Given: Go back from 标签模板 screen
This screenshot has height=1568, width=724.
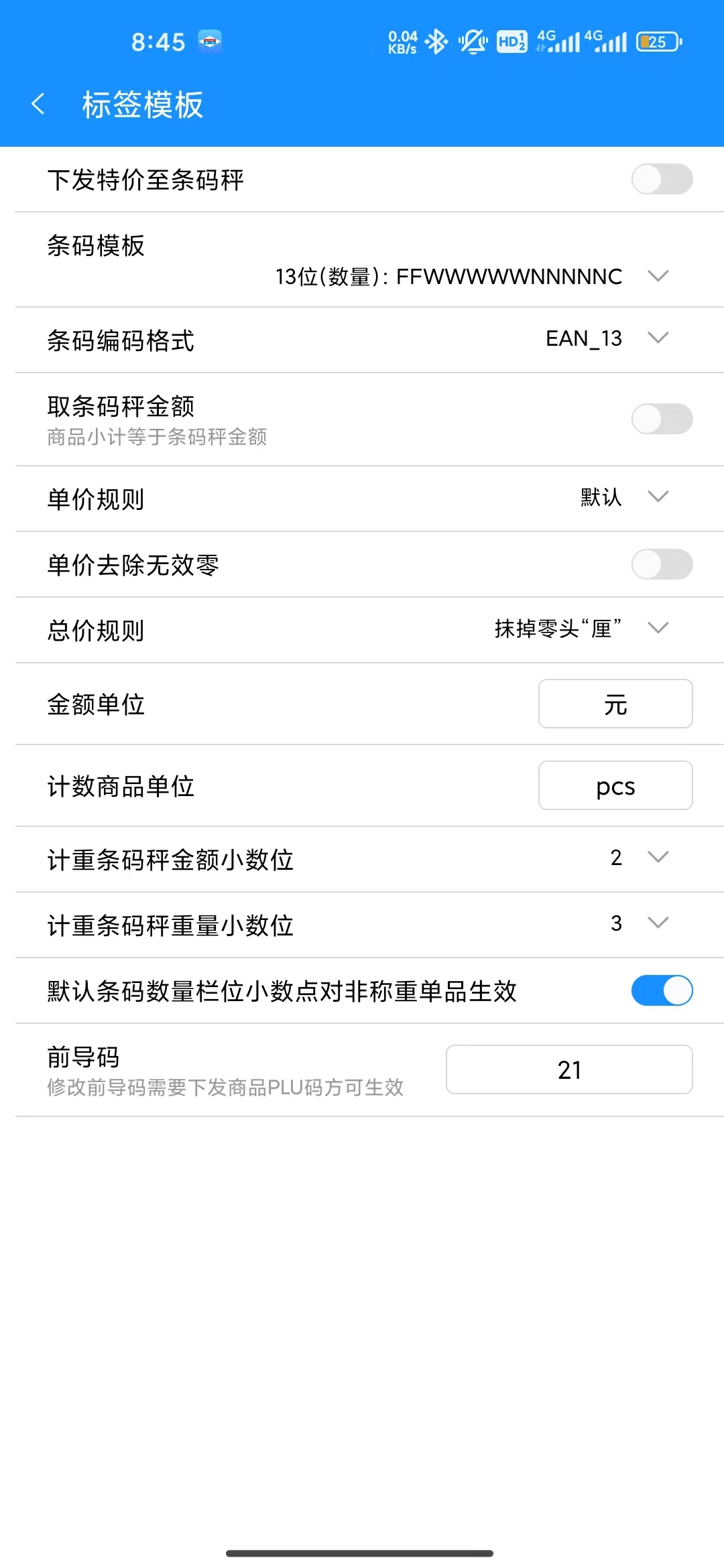Looking at the screenshot, I should (x=38, y=104).
